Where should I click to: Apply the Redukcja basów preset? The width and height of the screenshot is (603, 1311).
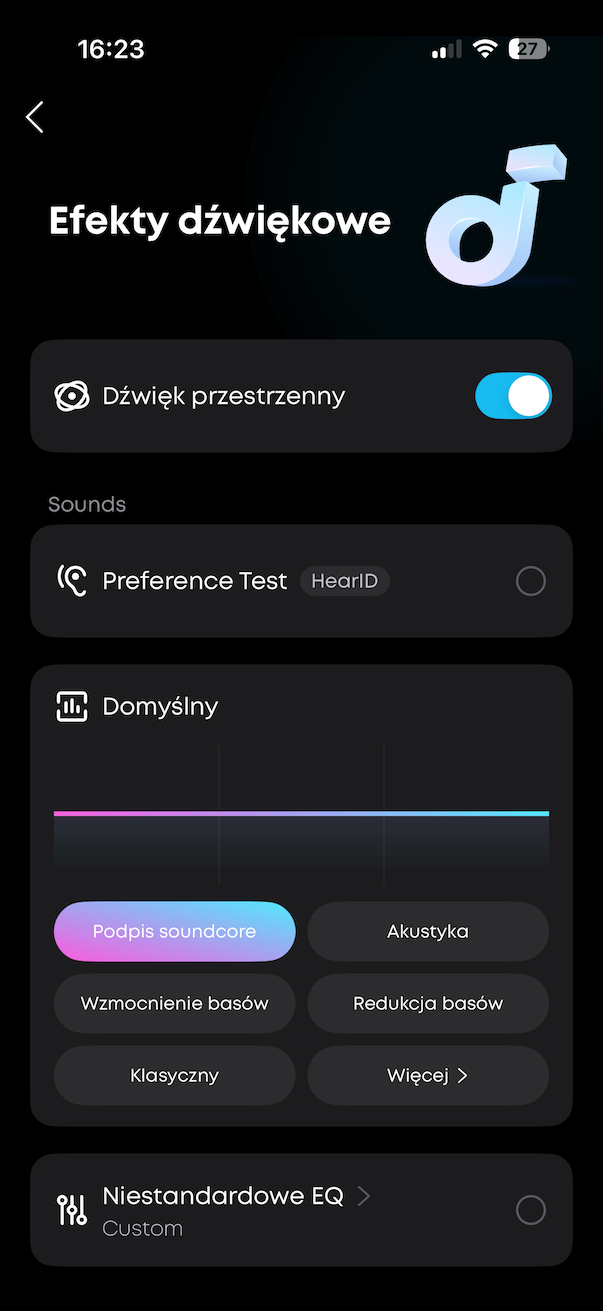tap(428, 1003)
